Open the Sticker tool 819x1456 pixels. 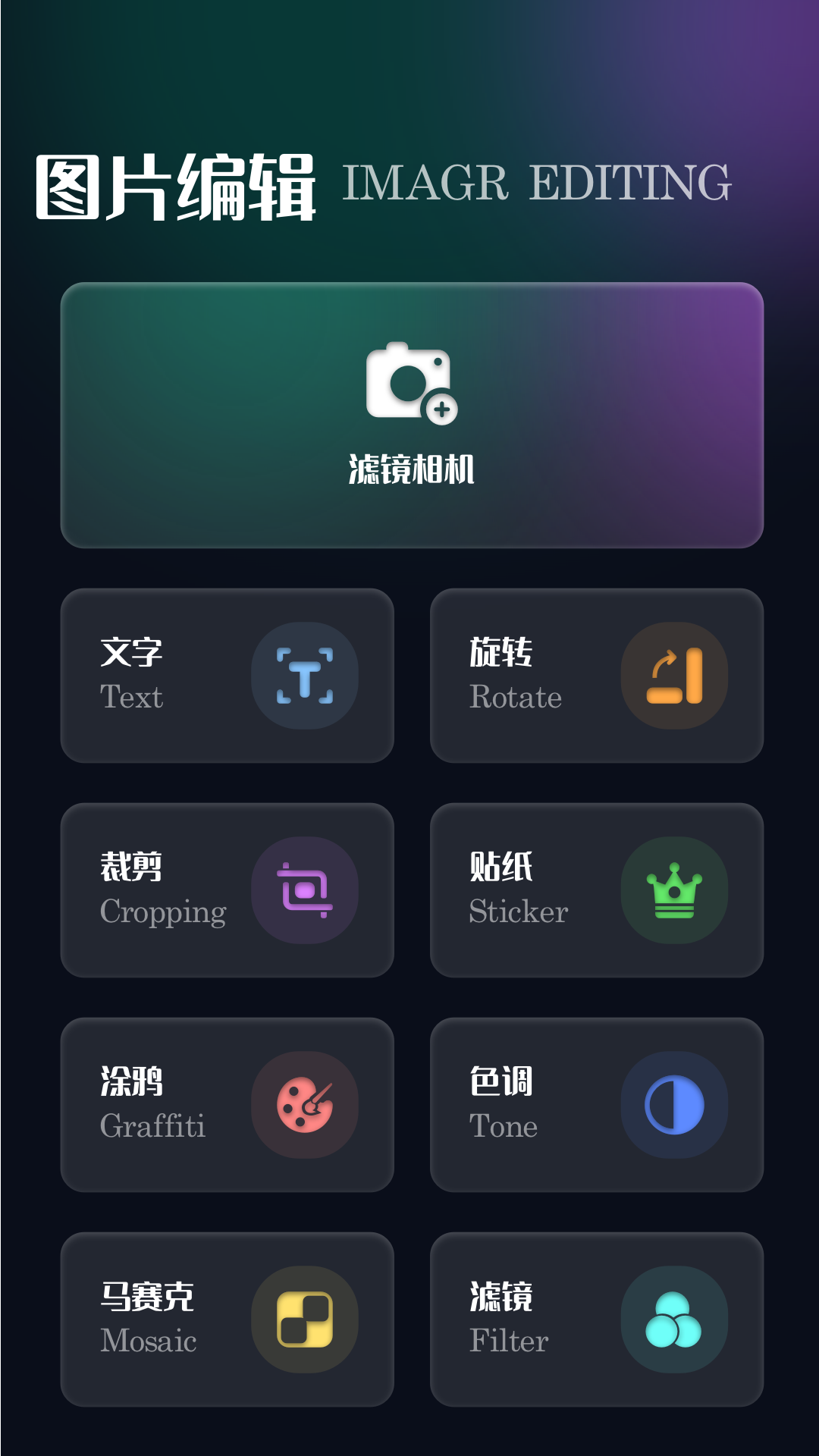coord(596,890)
